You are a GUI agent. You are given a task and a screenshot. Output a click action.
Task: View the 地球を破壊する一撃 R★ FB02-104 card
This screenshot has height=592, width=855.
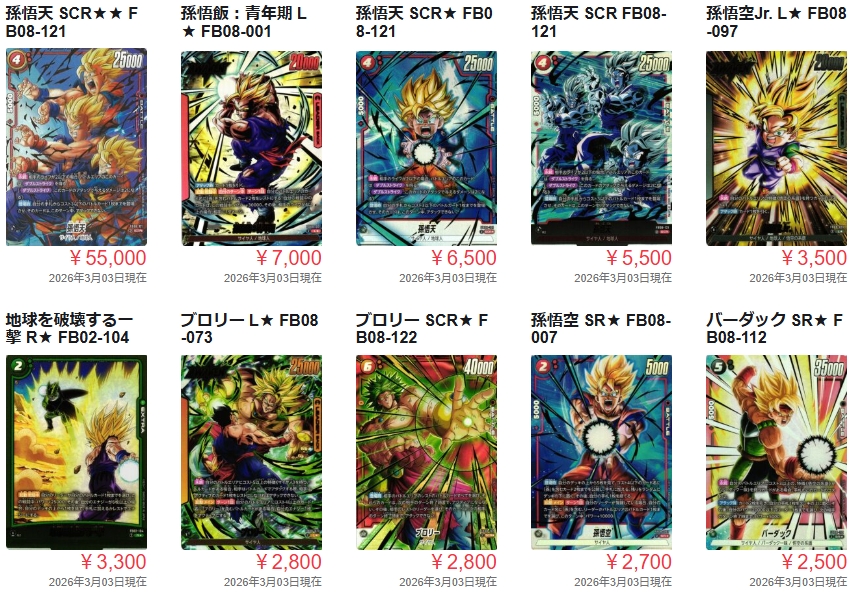76,452
